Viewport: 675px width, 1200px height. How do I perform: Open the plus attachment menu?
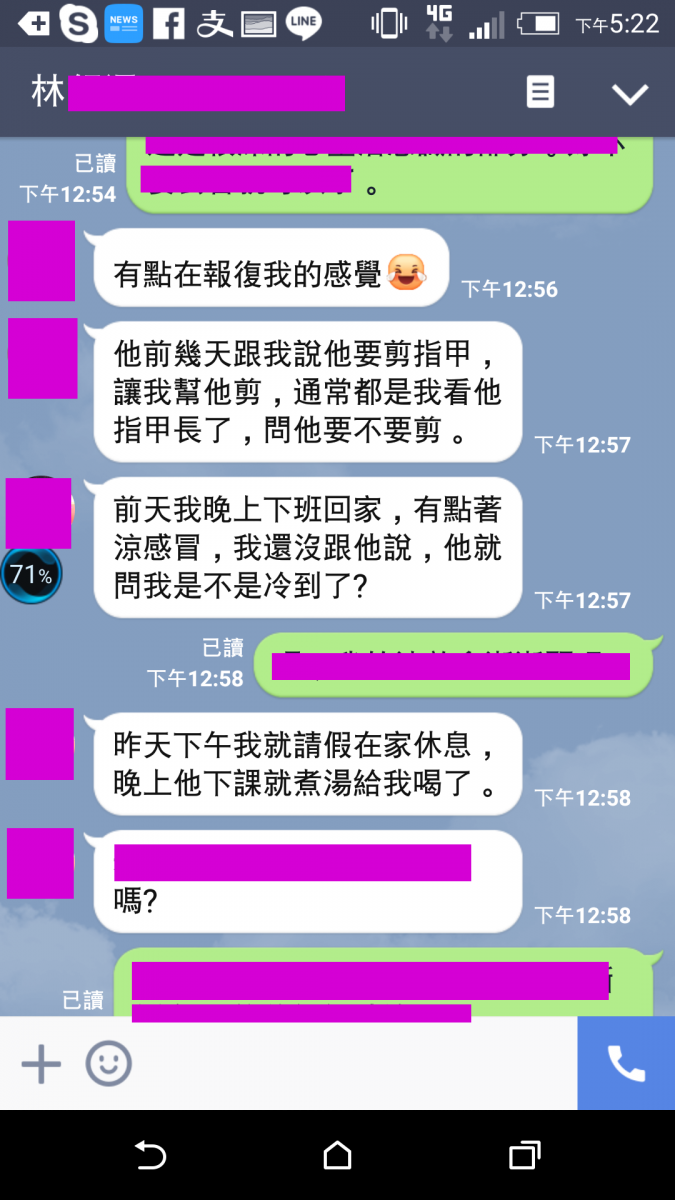pyautogui.click(x=41, y=1064)
